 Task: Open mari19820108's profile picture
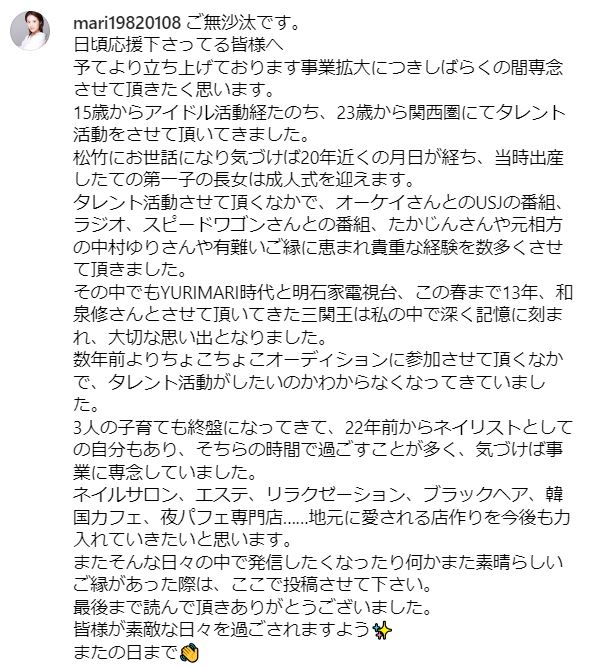(x=29, y=33)
